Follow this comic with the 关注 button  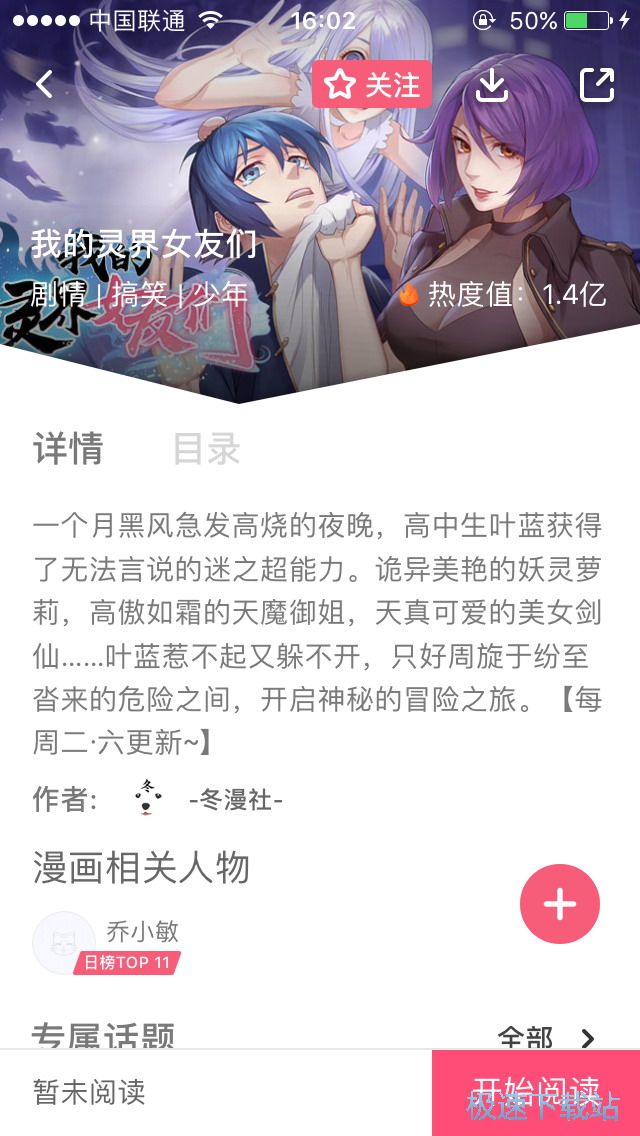click(372, 85)
